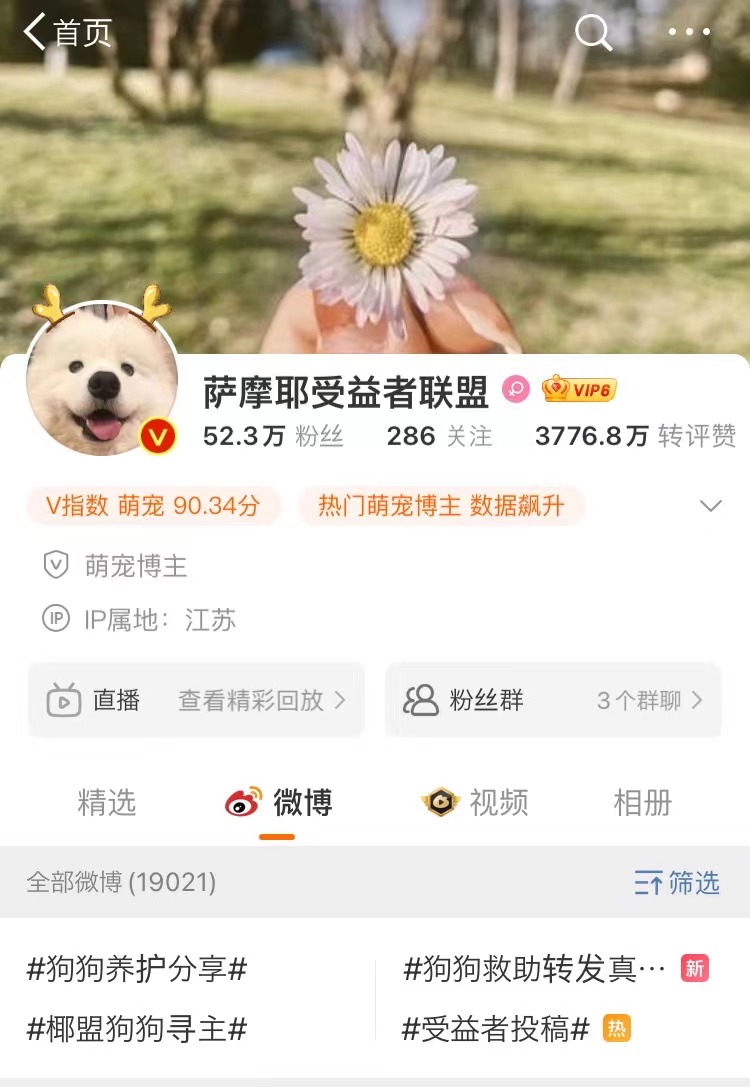Switch to the 相册 tab

pyautogui.click(x=642, y=803)
